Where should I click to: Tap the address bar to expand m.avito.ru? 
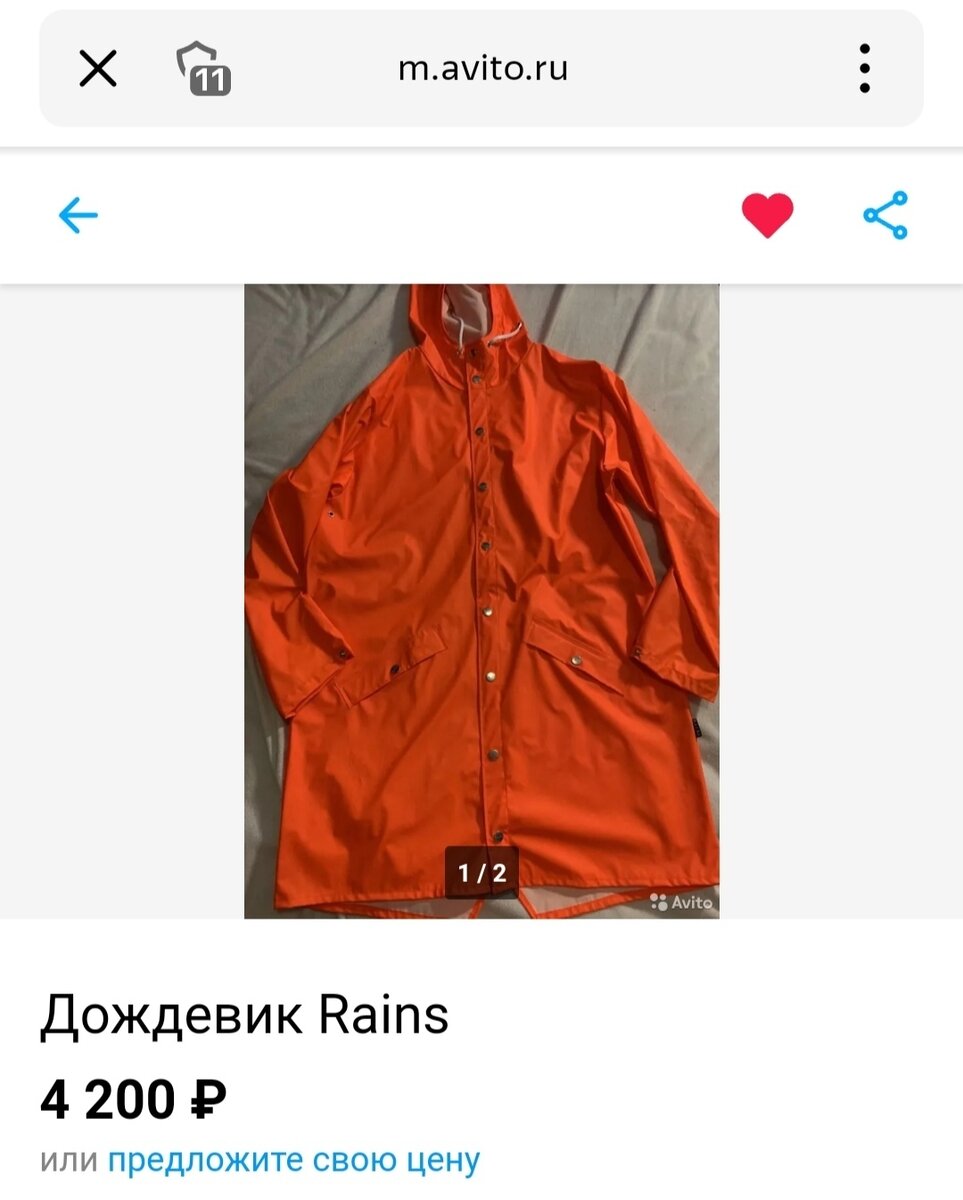click(481, 68)
